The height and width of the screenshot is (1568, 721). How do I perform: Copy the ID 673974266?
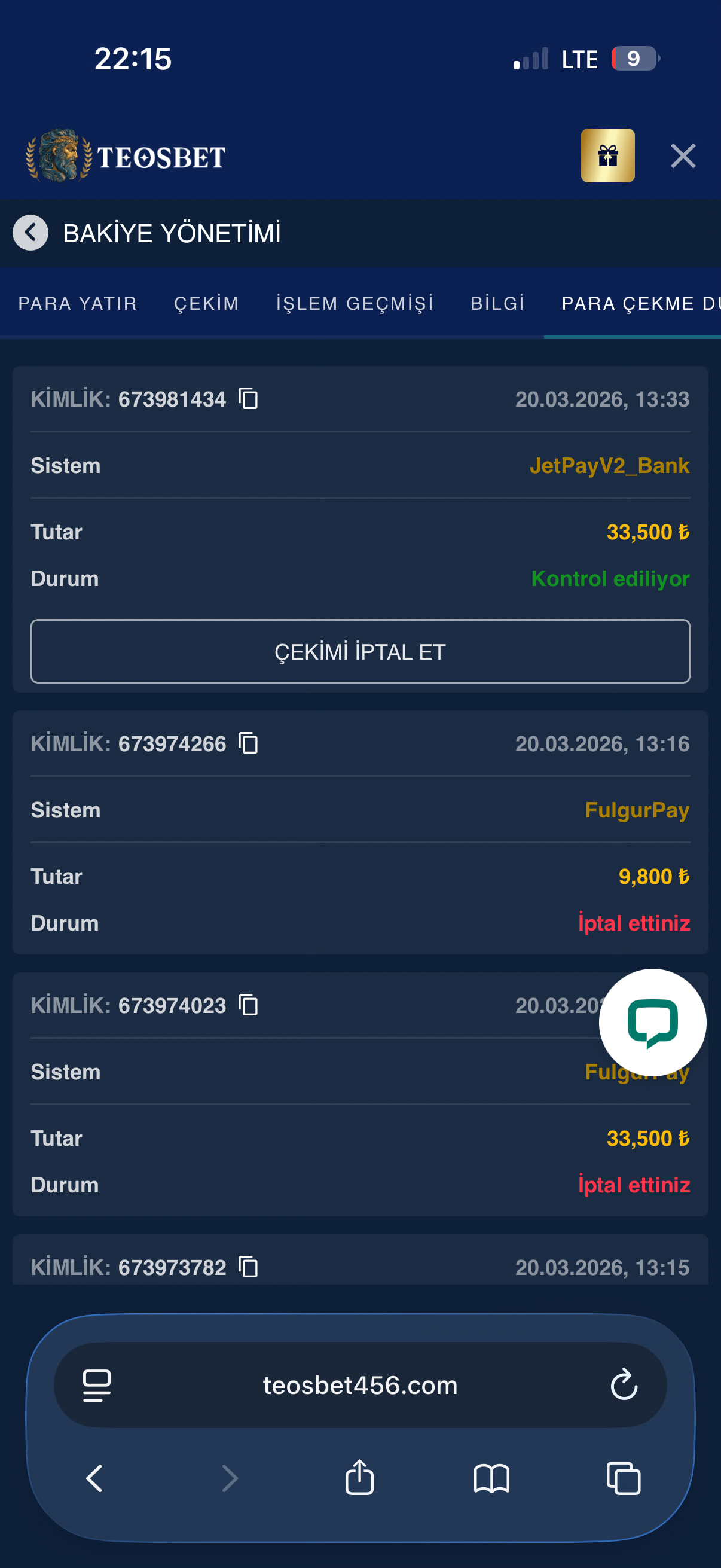(x=248, y=743)
